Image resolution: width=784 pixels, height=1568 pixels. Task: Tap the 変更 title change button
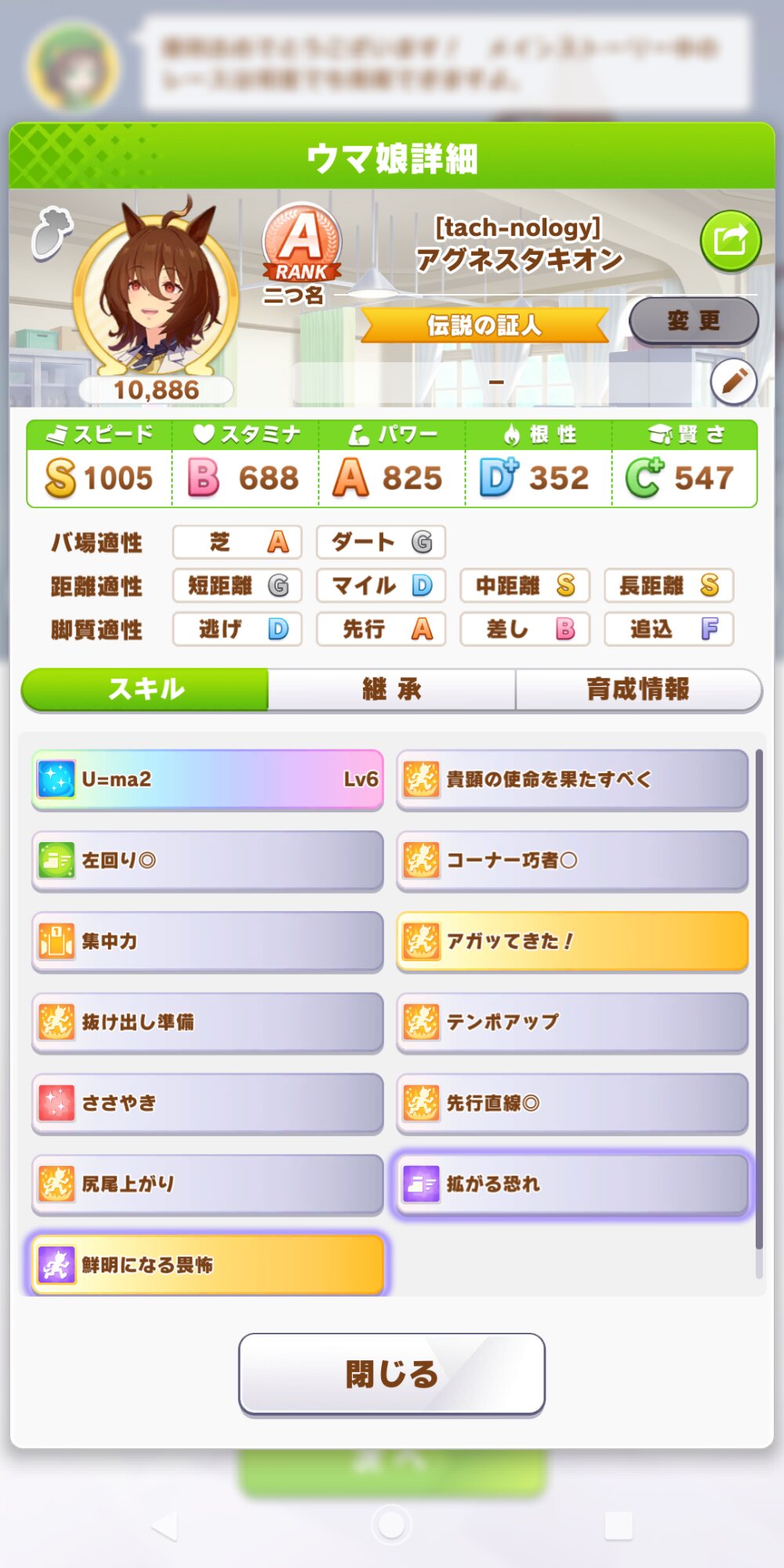693,321
